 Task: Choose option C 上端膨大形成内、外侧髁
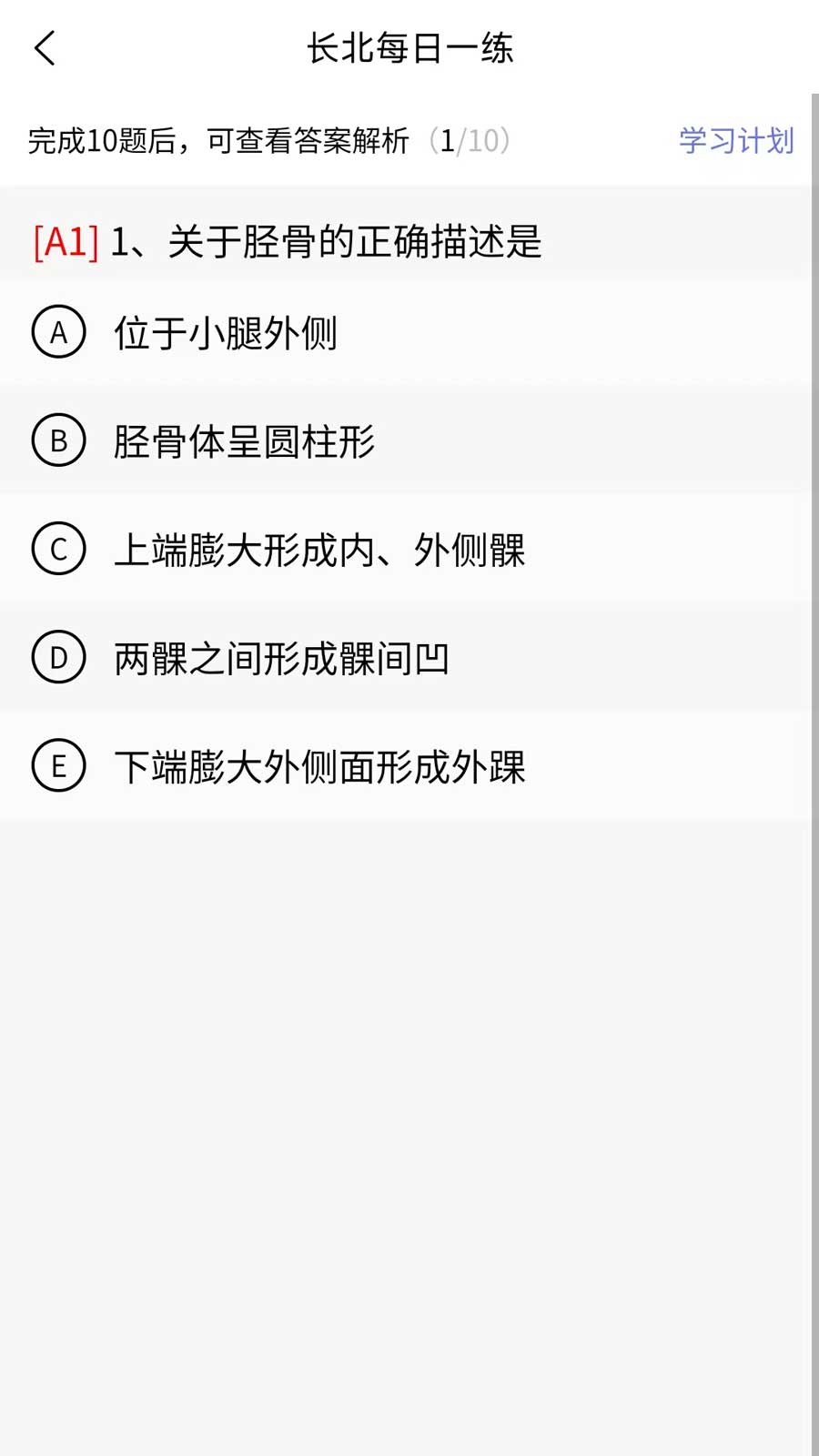click(x=320, y=551)
